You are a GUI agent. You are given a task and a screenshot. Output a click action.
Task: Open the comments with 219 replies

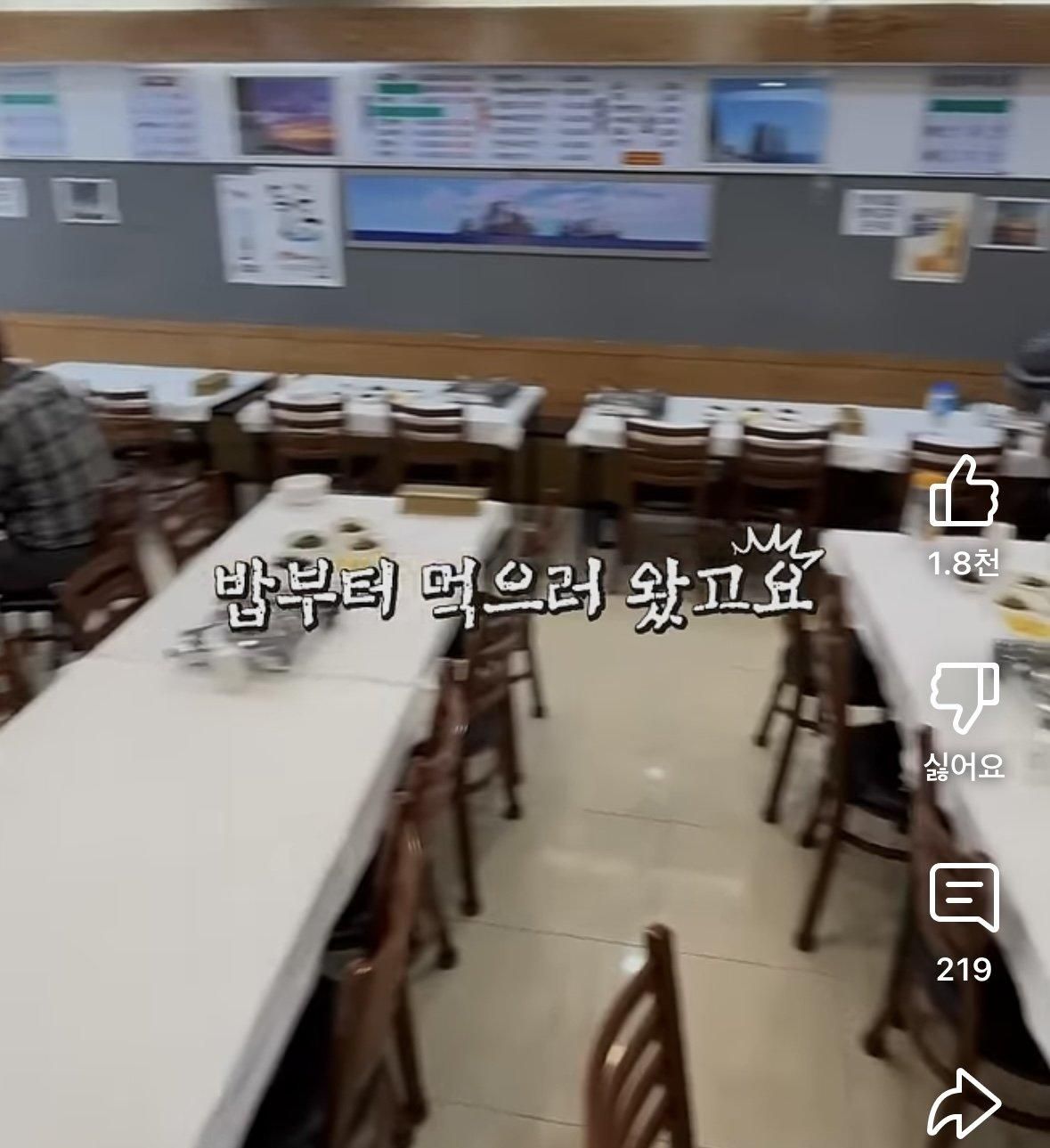point(964,899)
